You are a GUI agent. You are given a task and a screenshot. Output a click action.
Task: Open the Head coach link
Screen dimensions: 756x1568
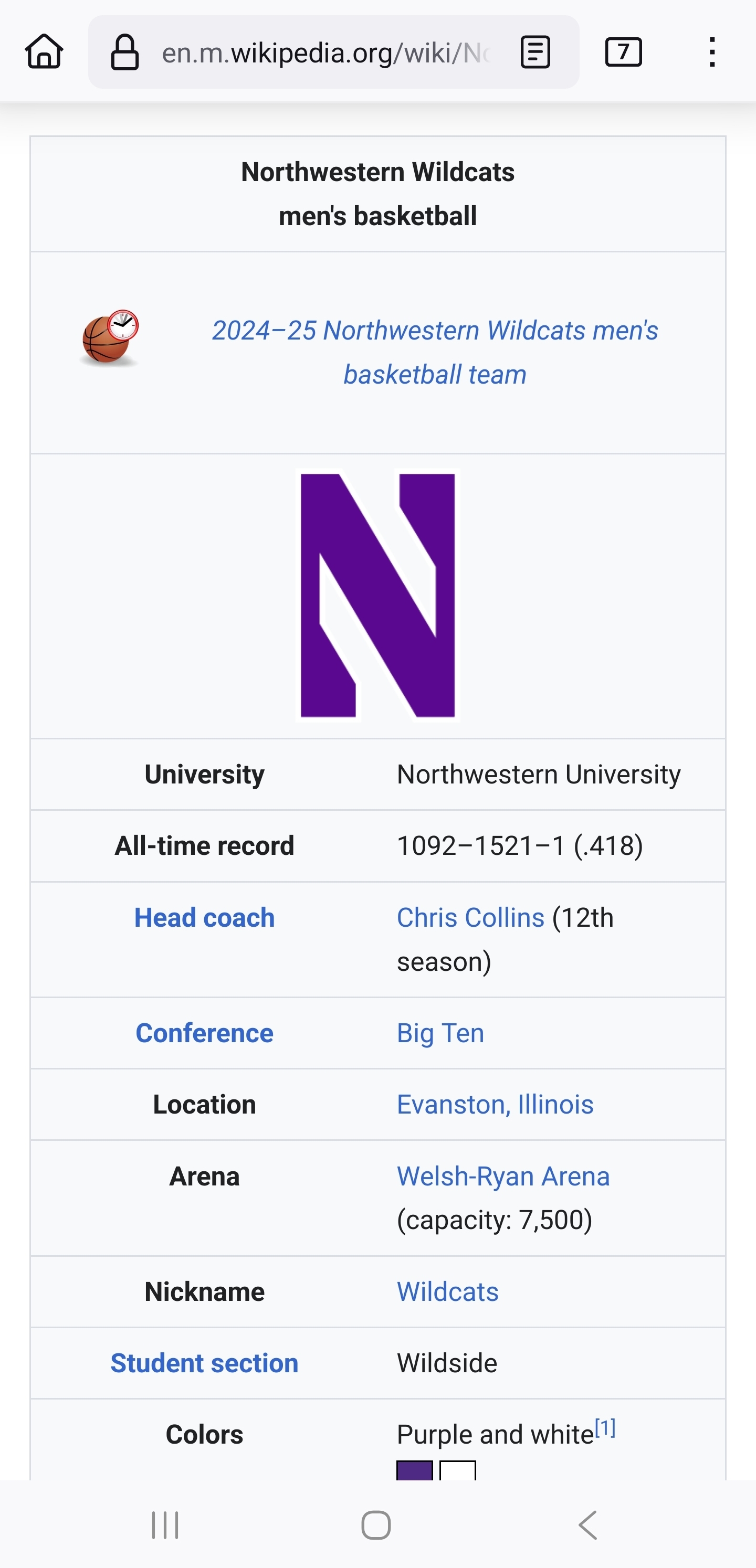click(x=204, y=917)
